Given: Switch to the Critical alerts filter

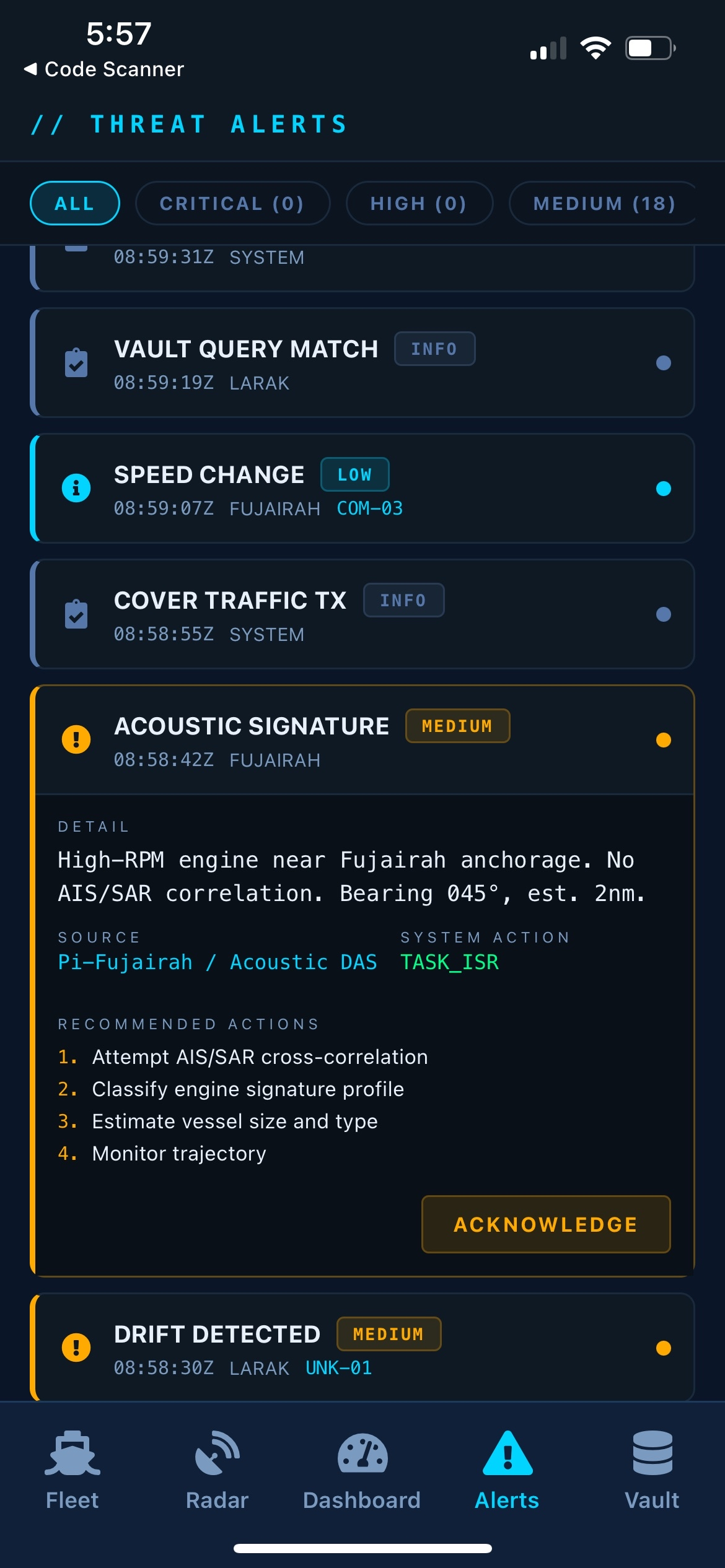Looking at the screenshot, I should click(x=232, y=203).
